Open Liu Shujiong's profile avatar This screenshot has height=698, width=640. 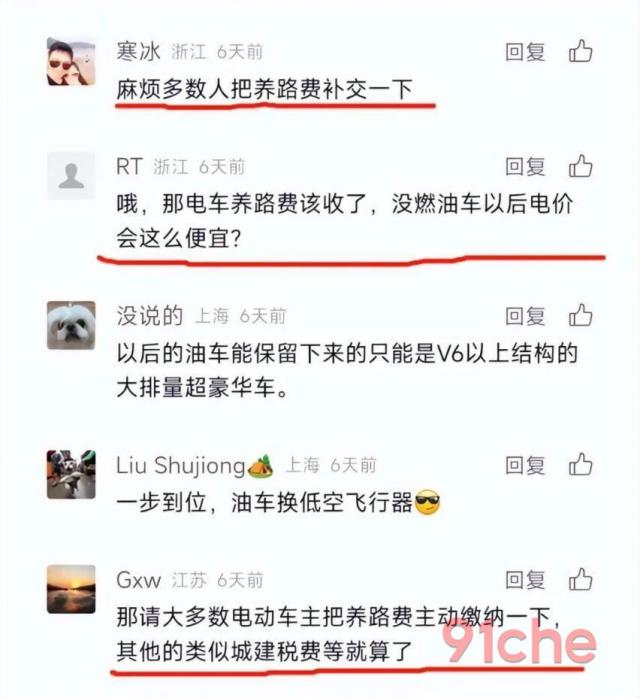click(x=71, y=475)
